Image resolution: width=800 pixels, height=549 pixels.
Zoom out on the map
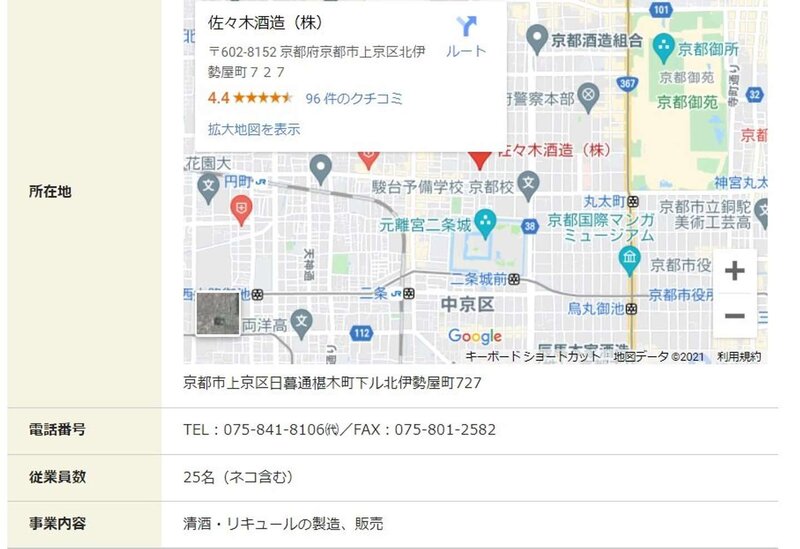click(x=735, y=316)
